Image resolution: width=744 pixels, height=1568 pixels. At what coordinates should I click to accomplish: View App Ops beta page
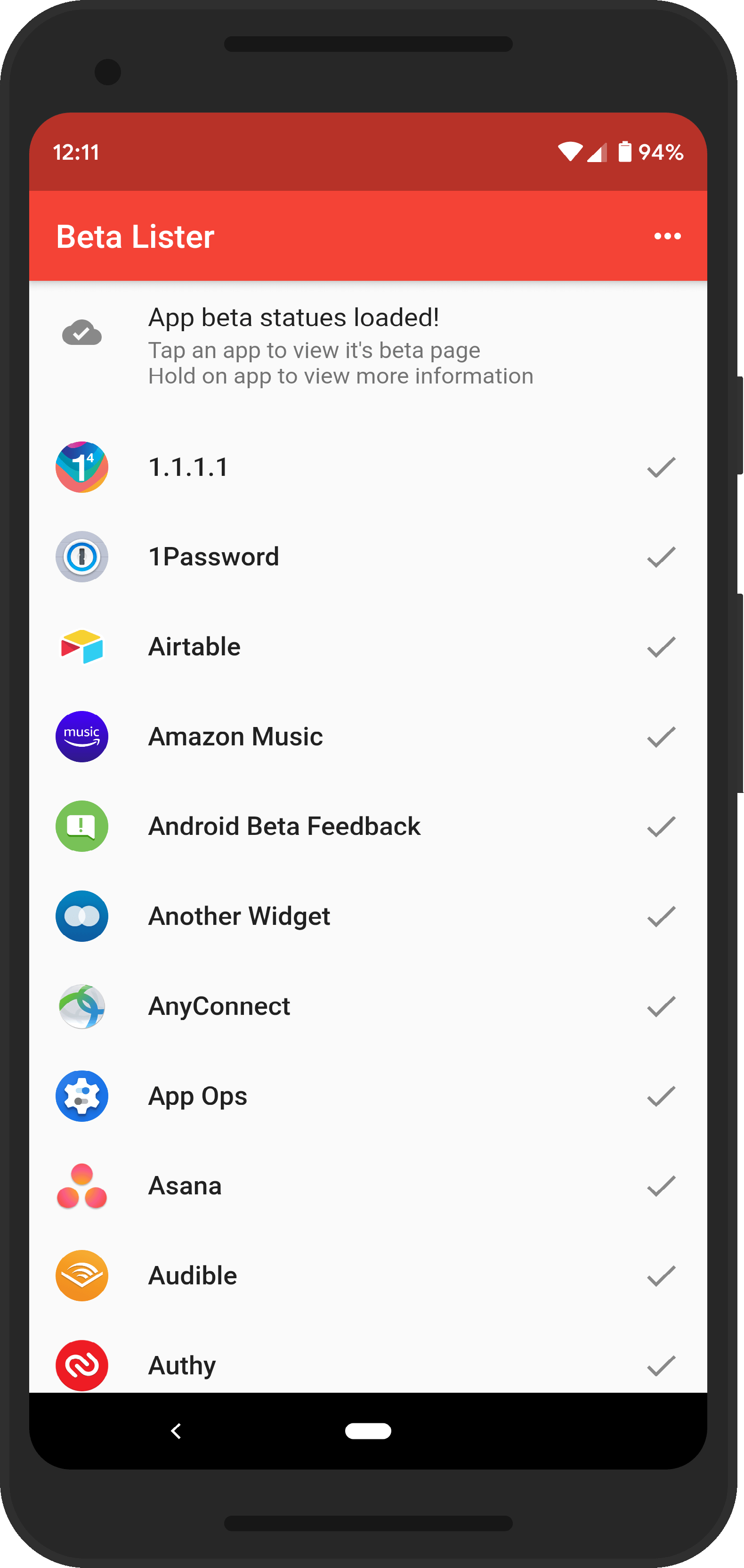point(367,1095)
